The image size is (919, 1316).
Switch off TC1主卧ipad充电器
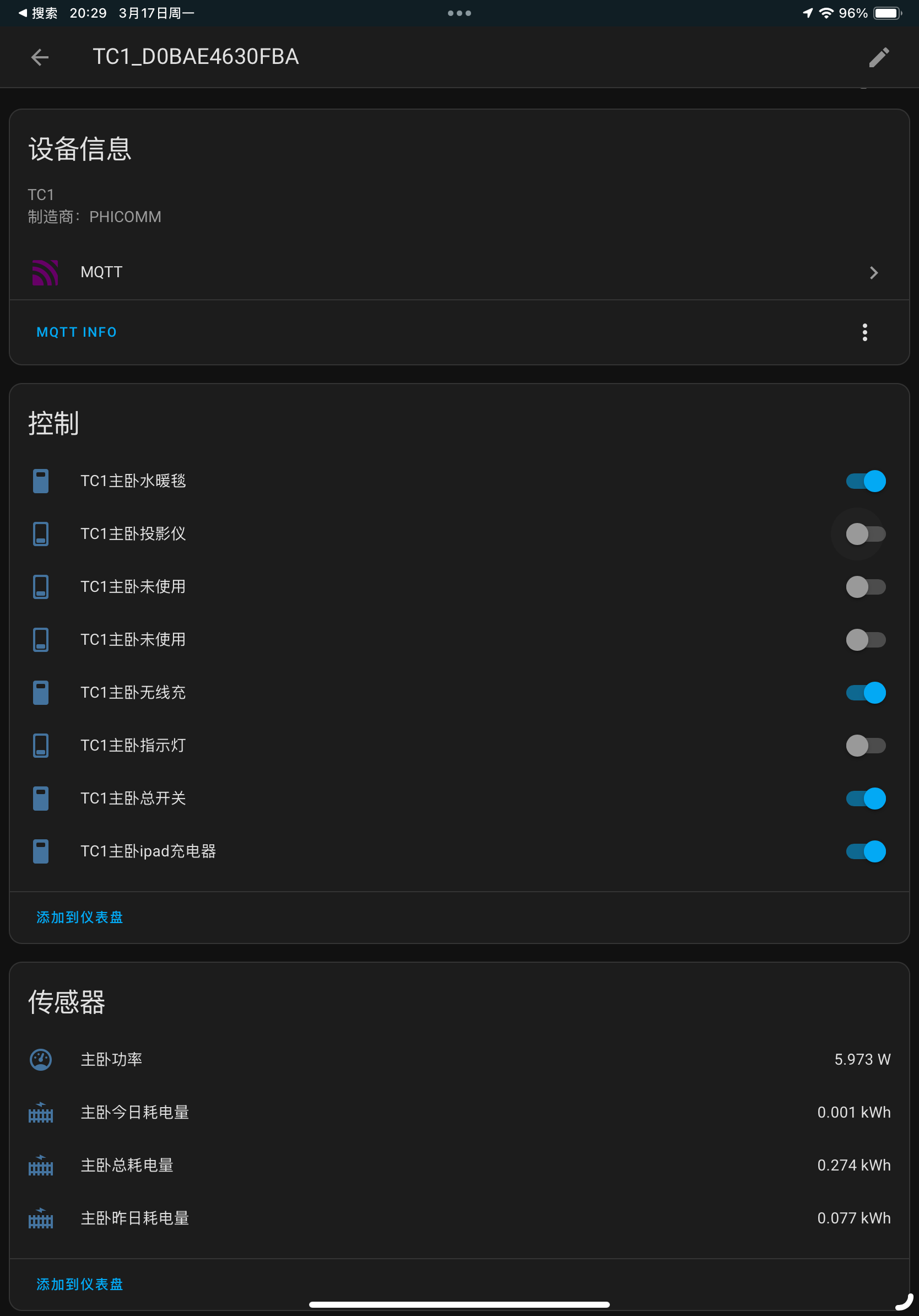865,851
